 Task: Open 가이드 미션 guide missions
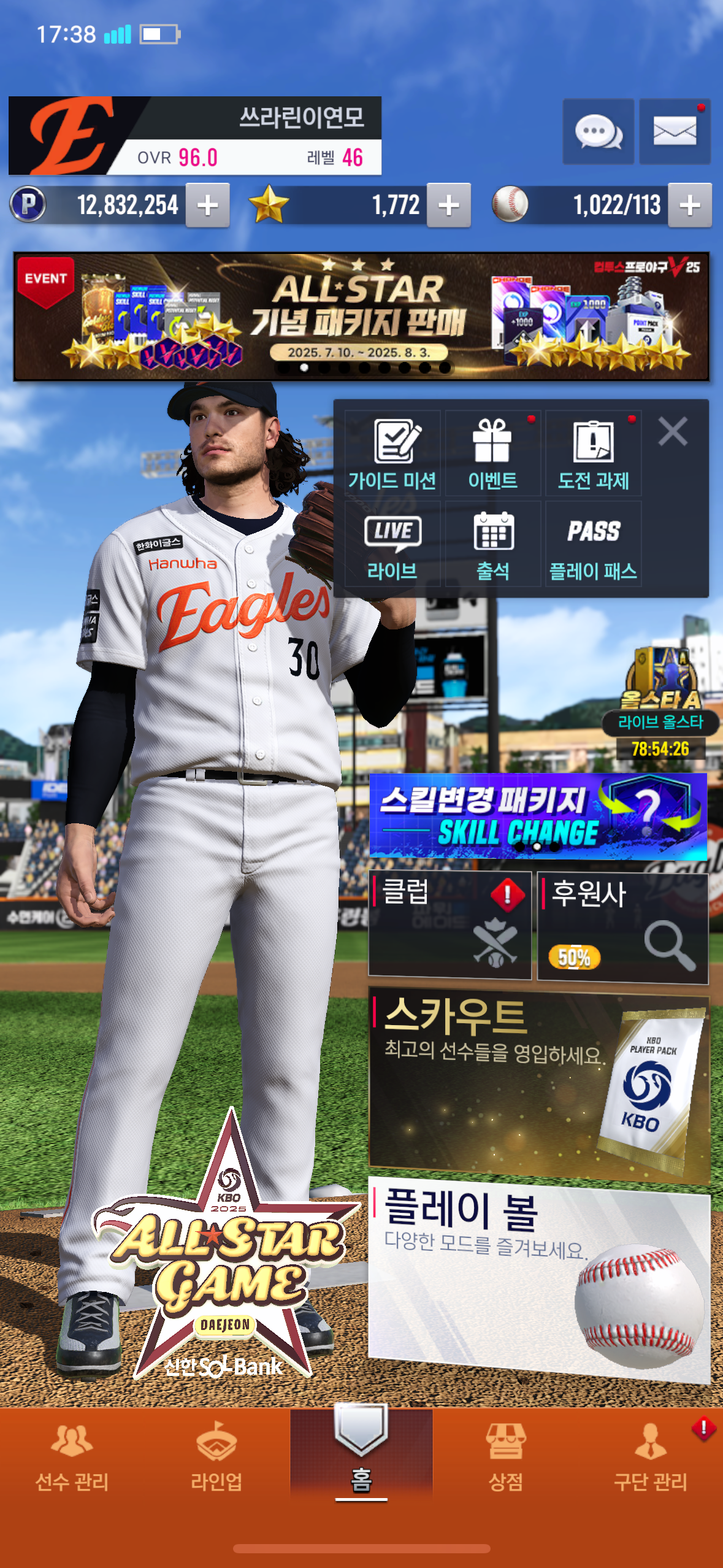[x=392, y=454]
